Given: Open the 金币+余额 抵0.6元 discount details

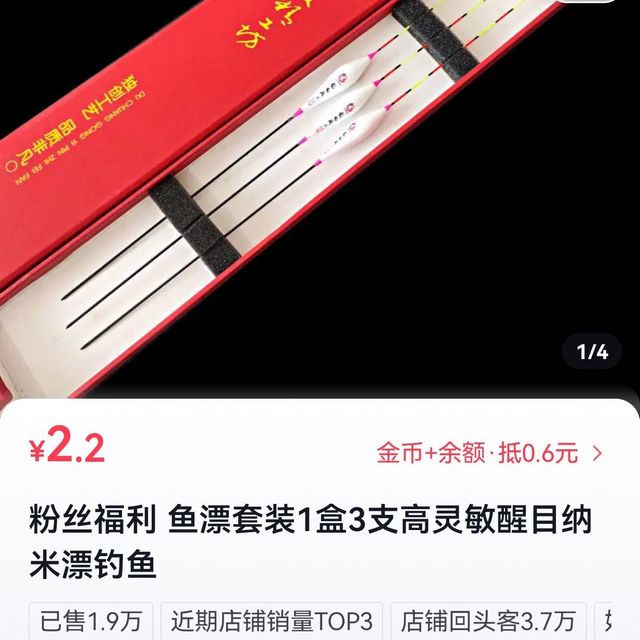Looking at the screenshot, I should [490, 453].
